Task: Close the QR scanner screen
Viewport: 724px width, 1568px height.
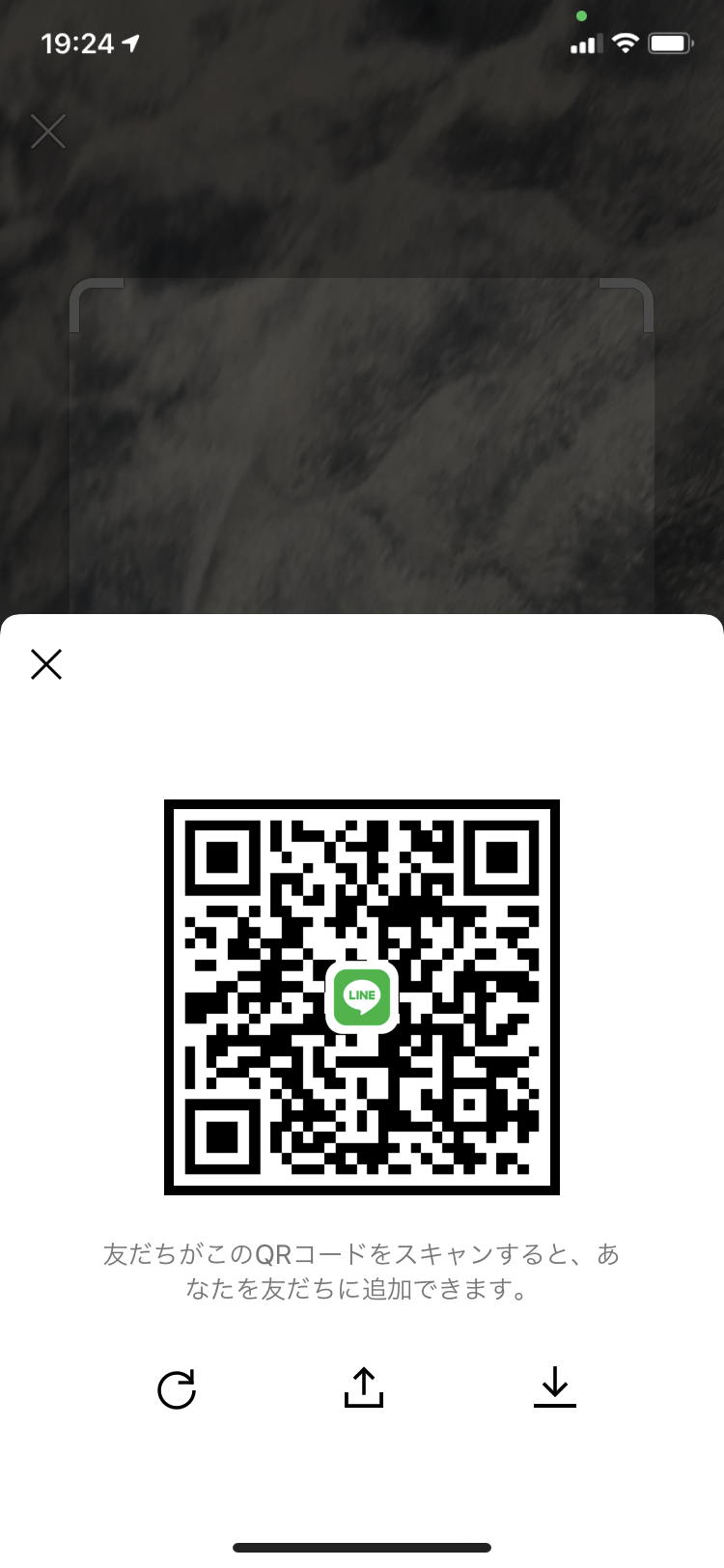Action: tap(47, 131)
